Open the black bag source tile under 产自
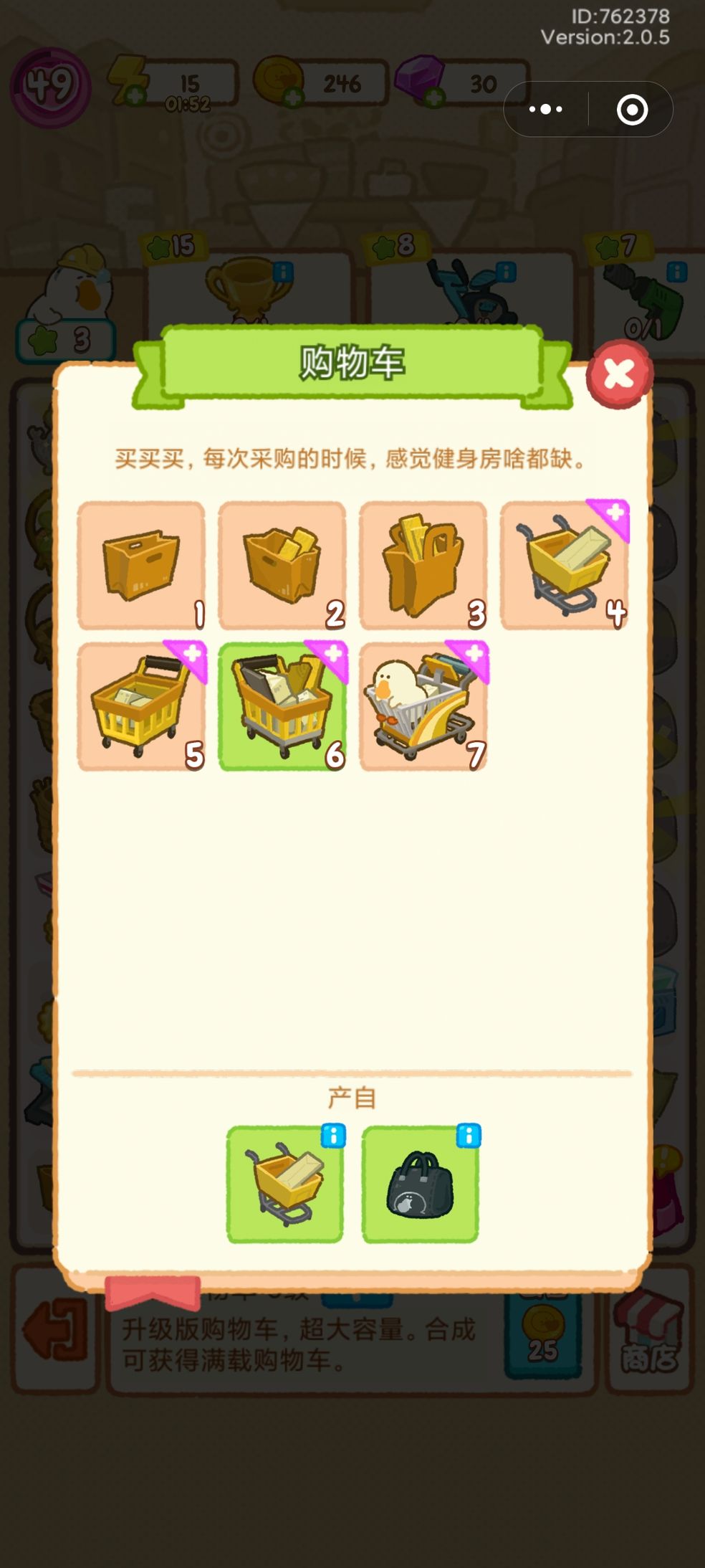Viewport: 705px width, 1568px height. click(420, 1184)
